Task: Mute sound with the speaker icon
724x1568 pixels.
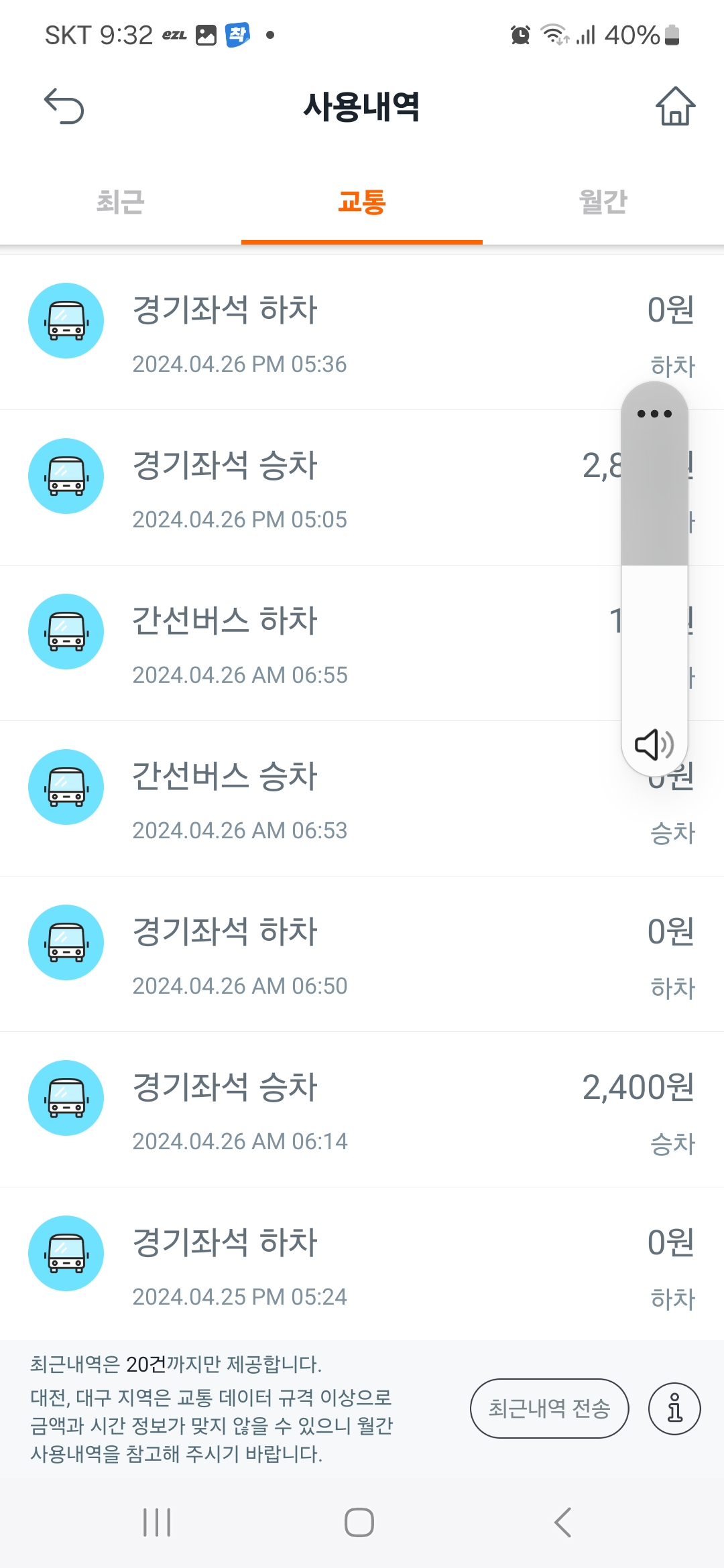Action: point(654,744)
